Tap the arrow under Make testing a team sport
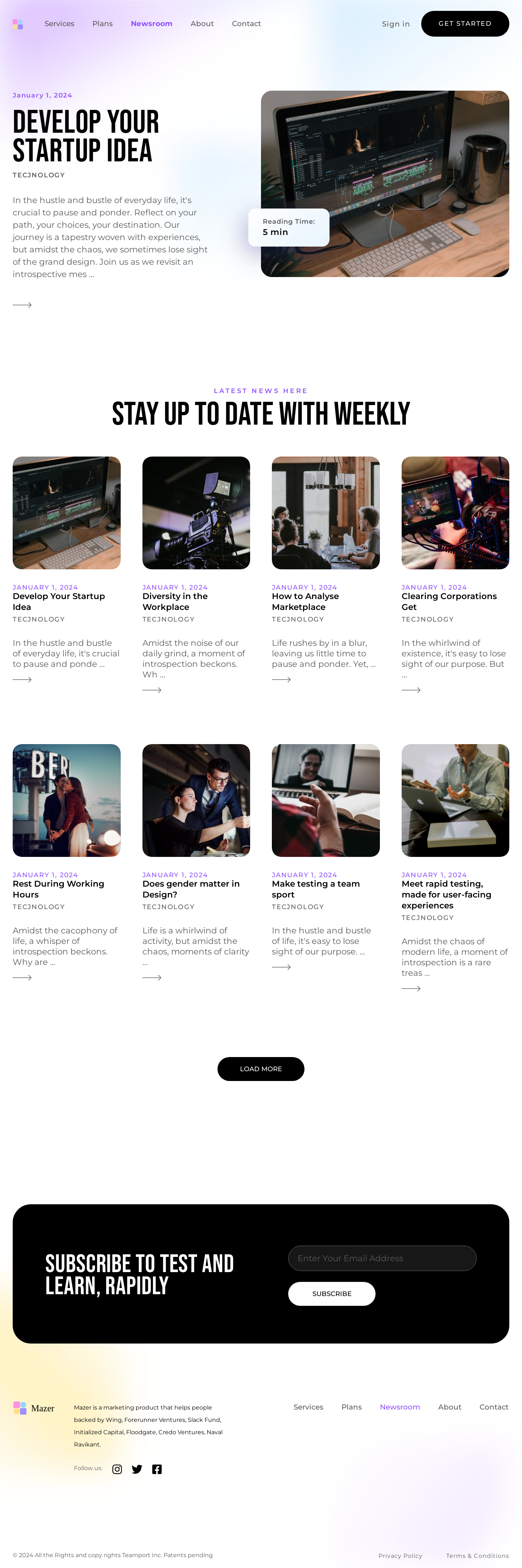This screenshot has height=1568, width=522. click(281, 967)
